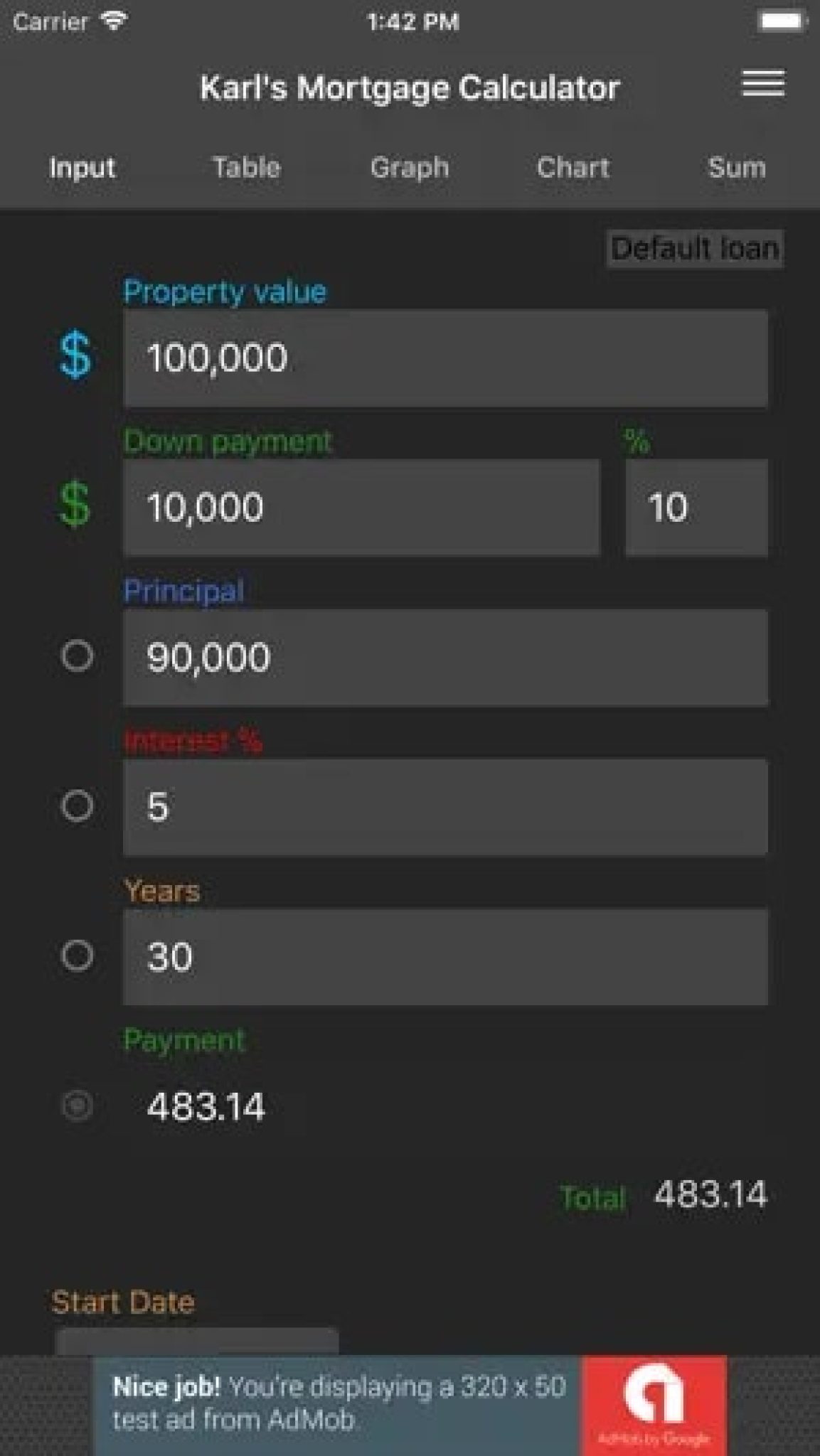Select the Interest % radio button
The width and height of the screenshot is (820, 1456).
coord(78,805)
